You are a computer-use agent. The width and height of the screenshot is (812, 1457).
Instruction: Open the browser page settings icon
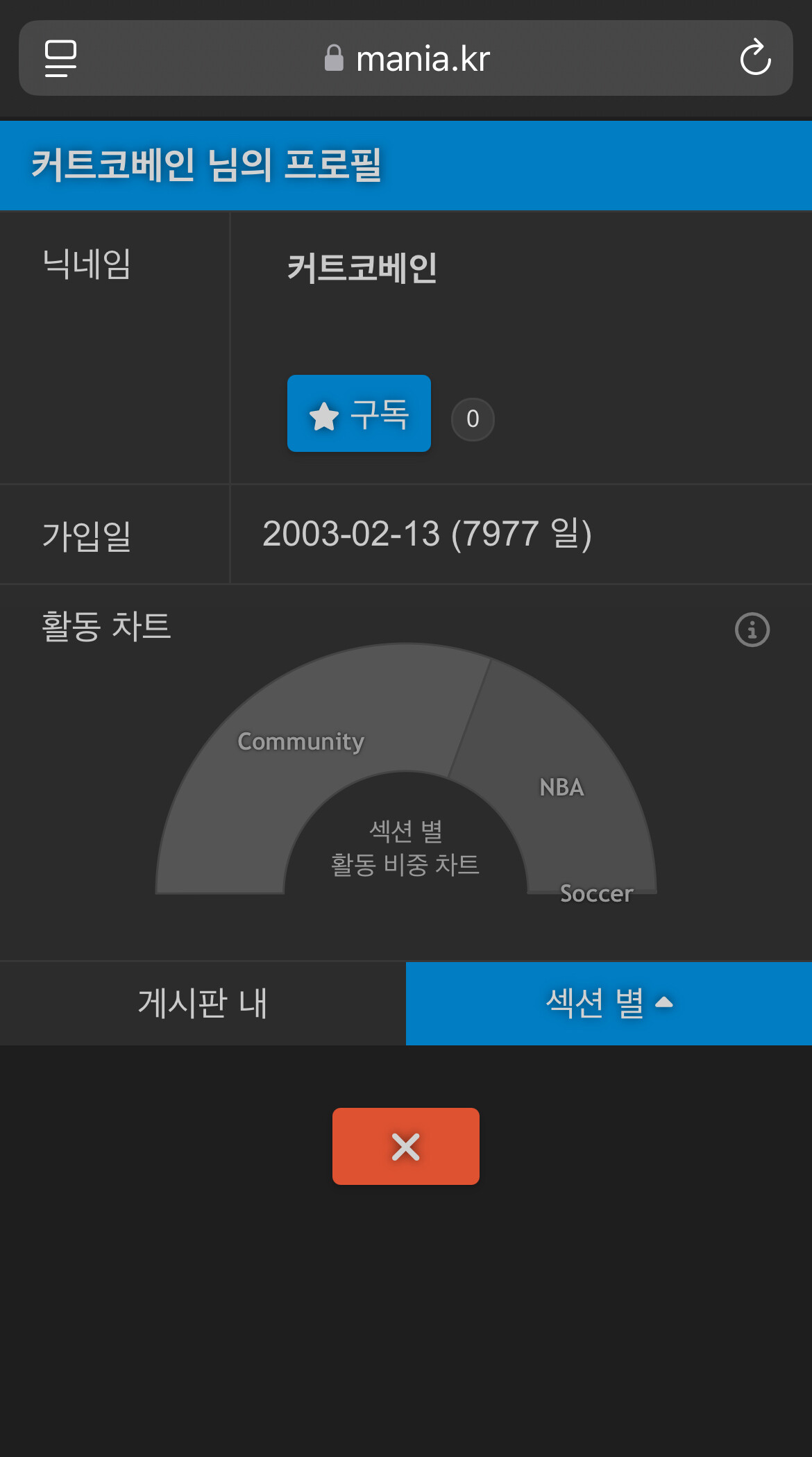[x=61, y=58]
